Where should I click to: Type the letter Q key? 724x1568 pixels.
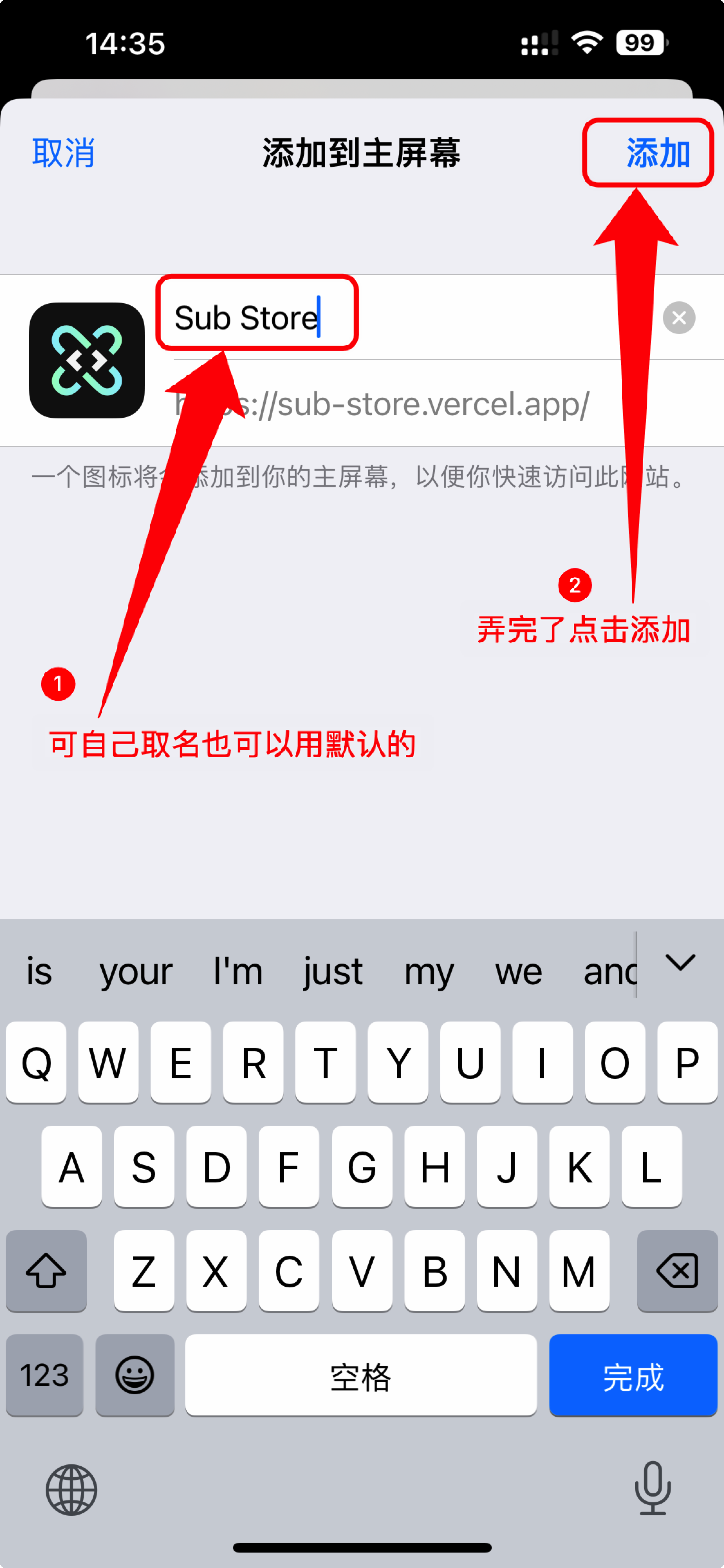pyautogui.click(x=36, y=1062)
